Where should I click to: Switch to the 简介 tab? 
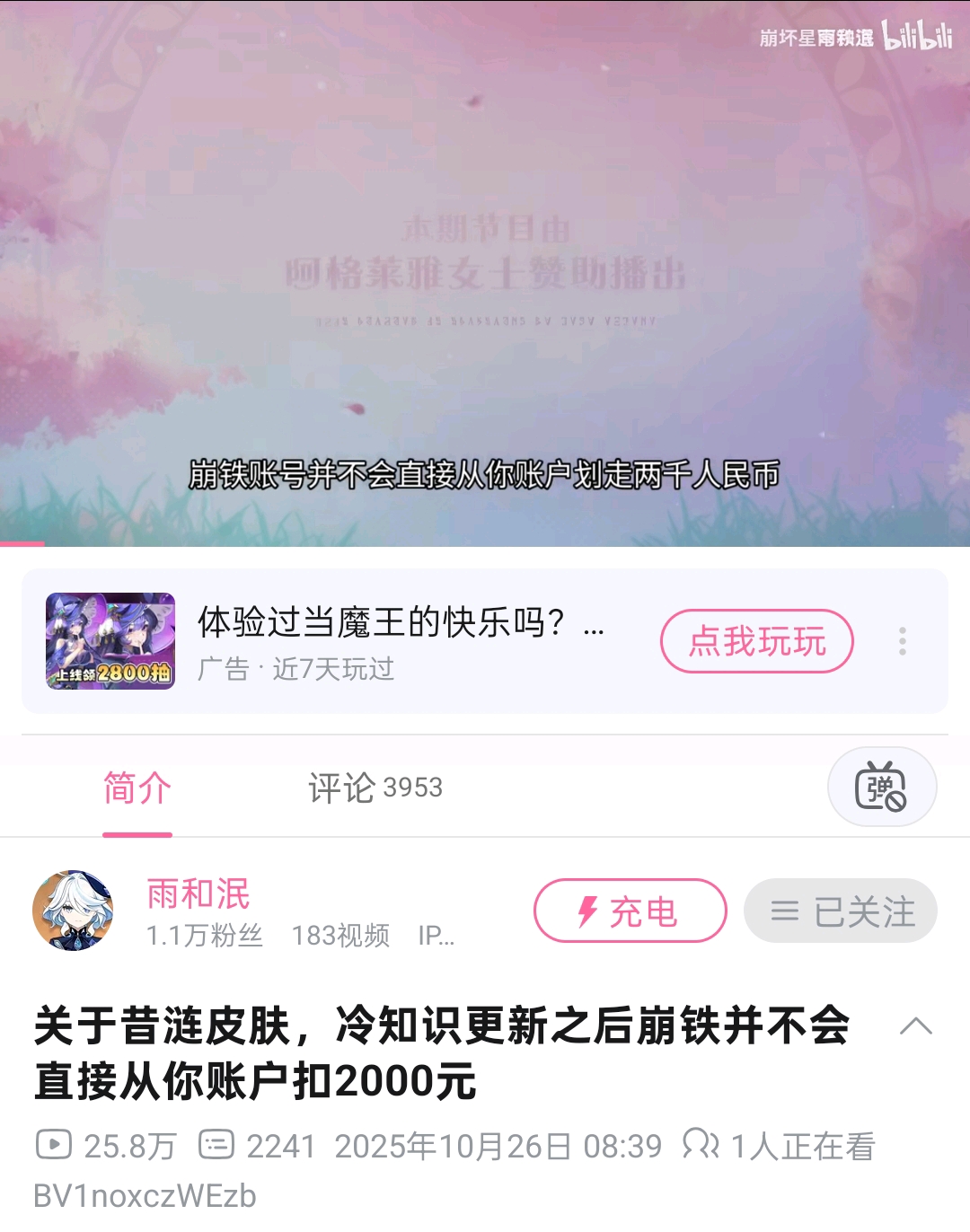click(137, 788)
